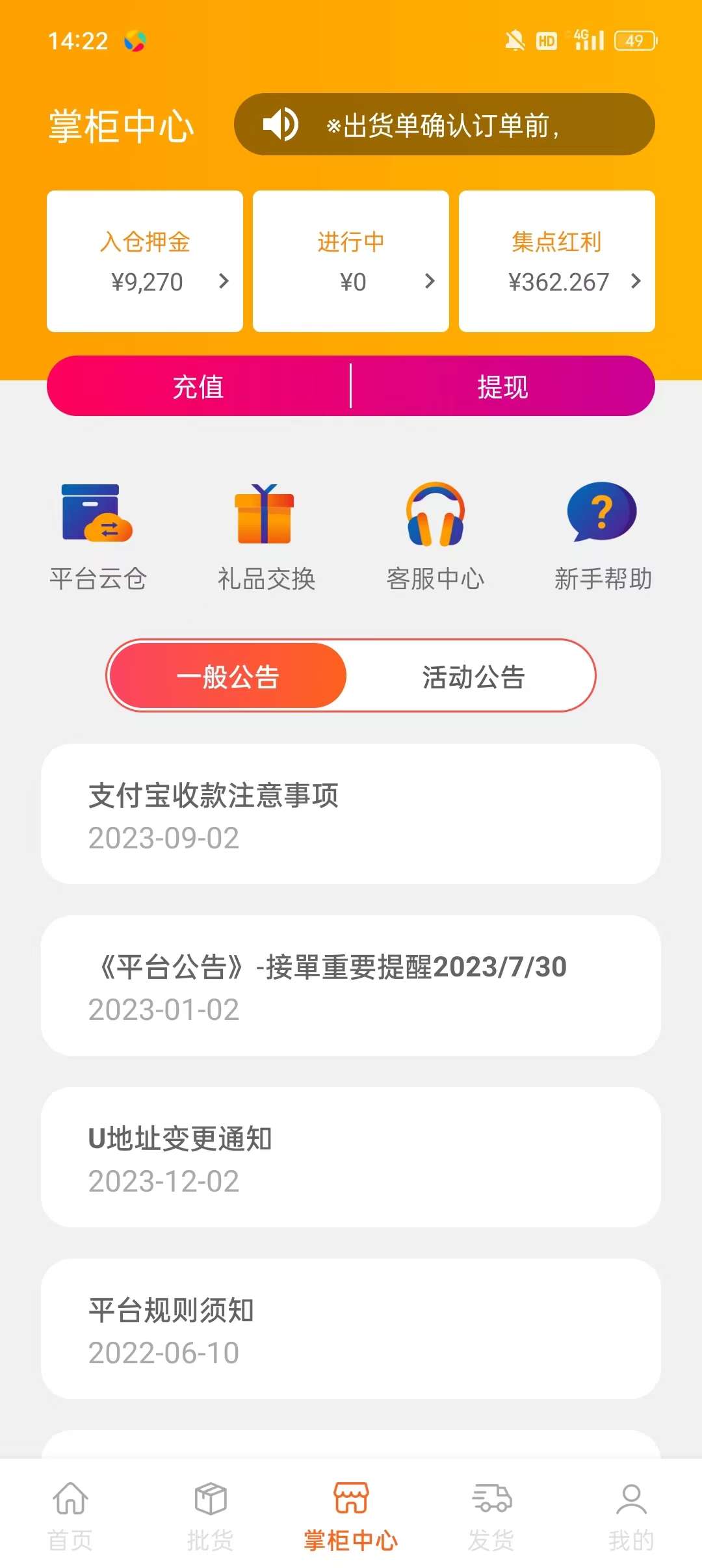Select the 一般公告 tab

click(228, 676)
